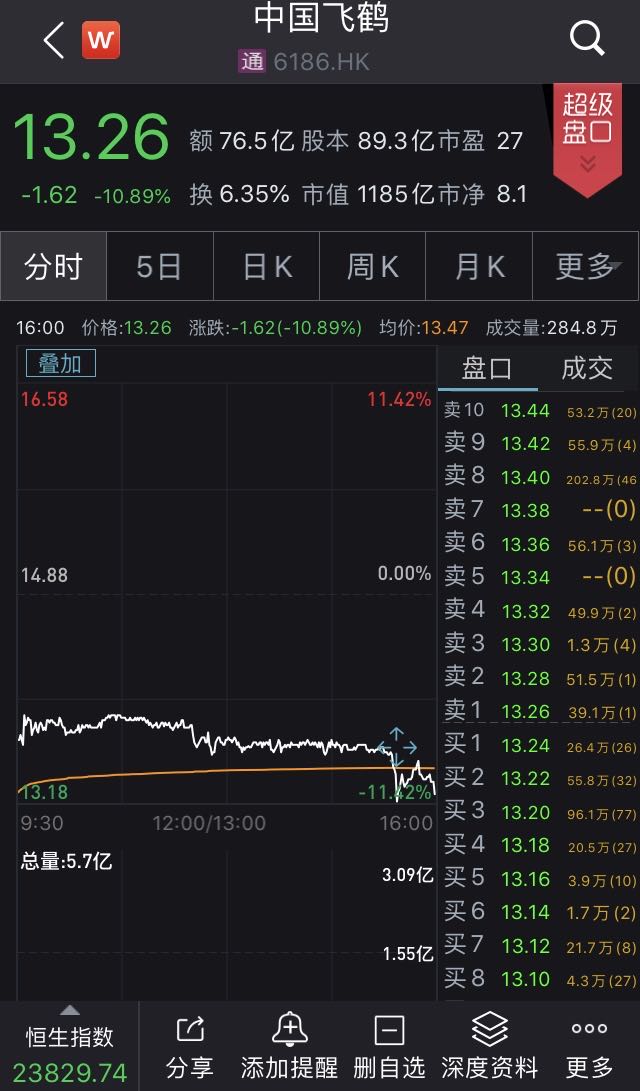Go back using the arrow icon
This screenshot has height=1091, width=640.
pyautogui.click(x=54, y=41)
